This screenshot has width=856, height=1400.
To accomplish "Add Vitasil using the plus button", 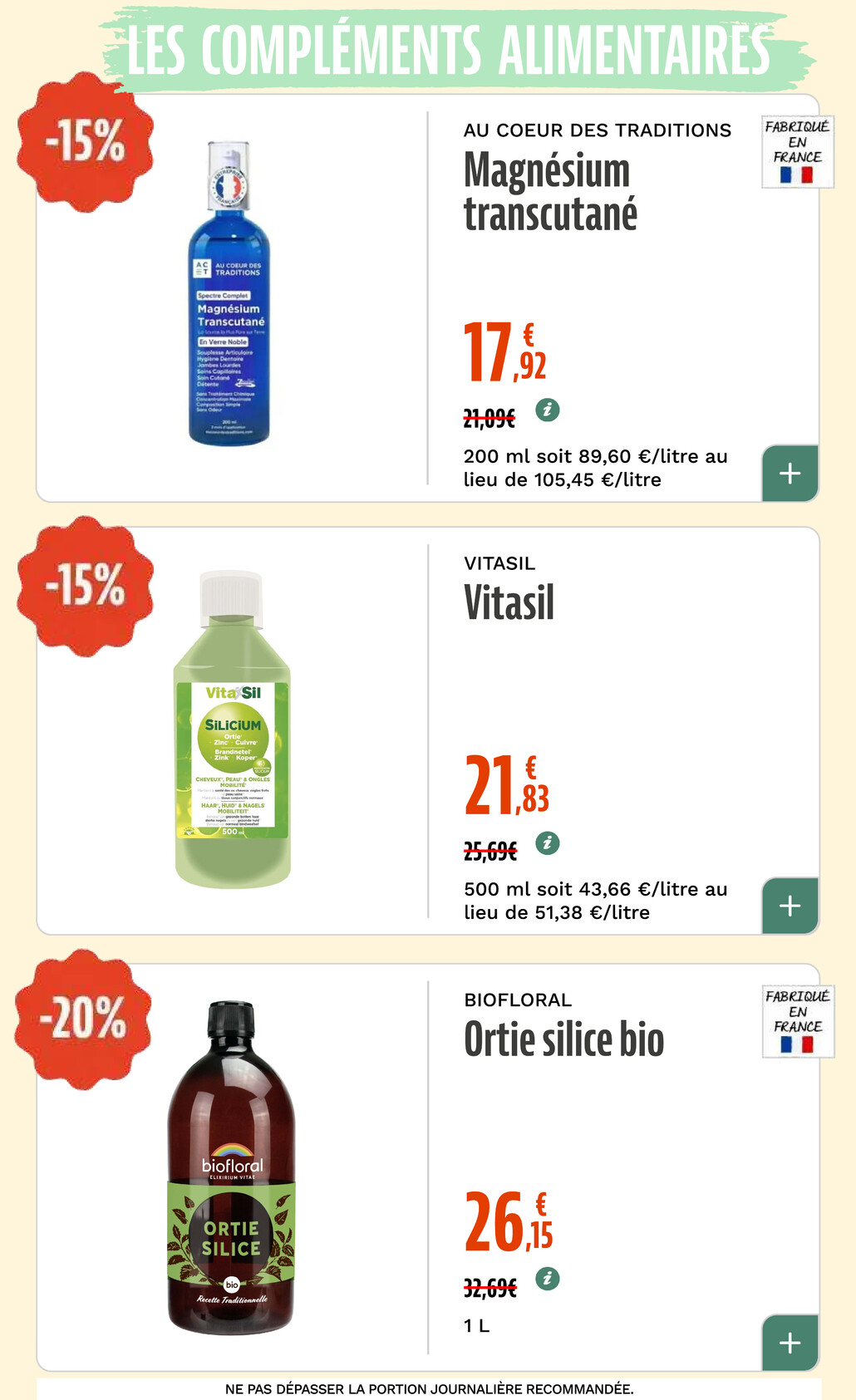I will 790,906.
